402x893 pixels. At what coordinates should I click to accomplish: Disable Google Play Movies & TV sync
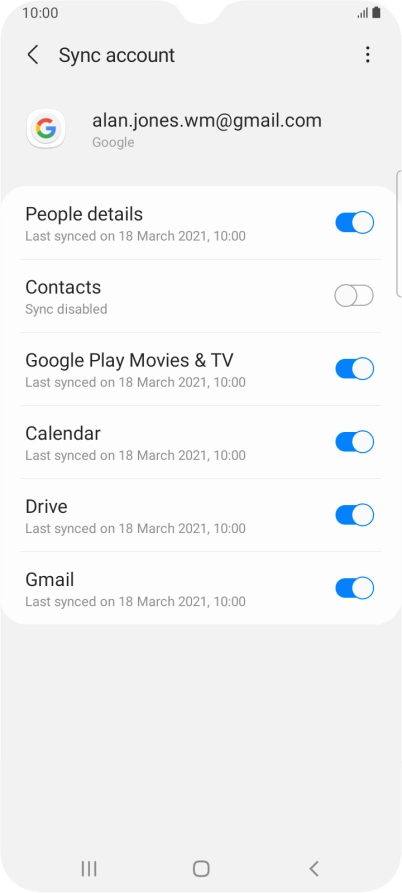click(354, 368)
